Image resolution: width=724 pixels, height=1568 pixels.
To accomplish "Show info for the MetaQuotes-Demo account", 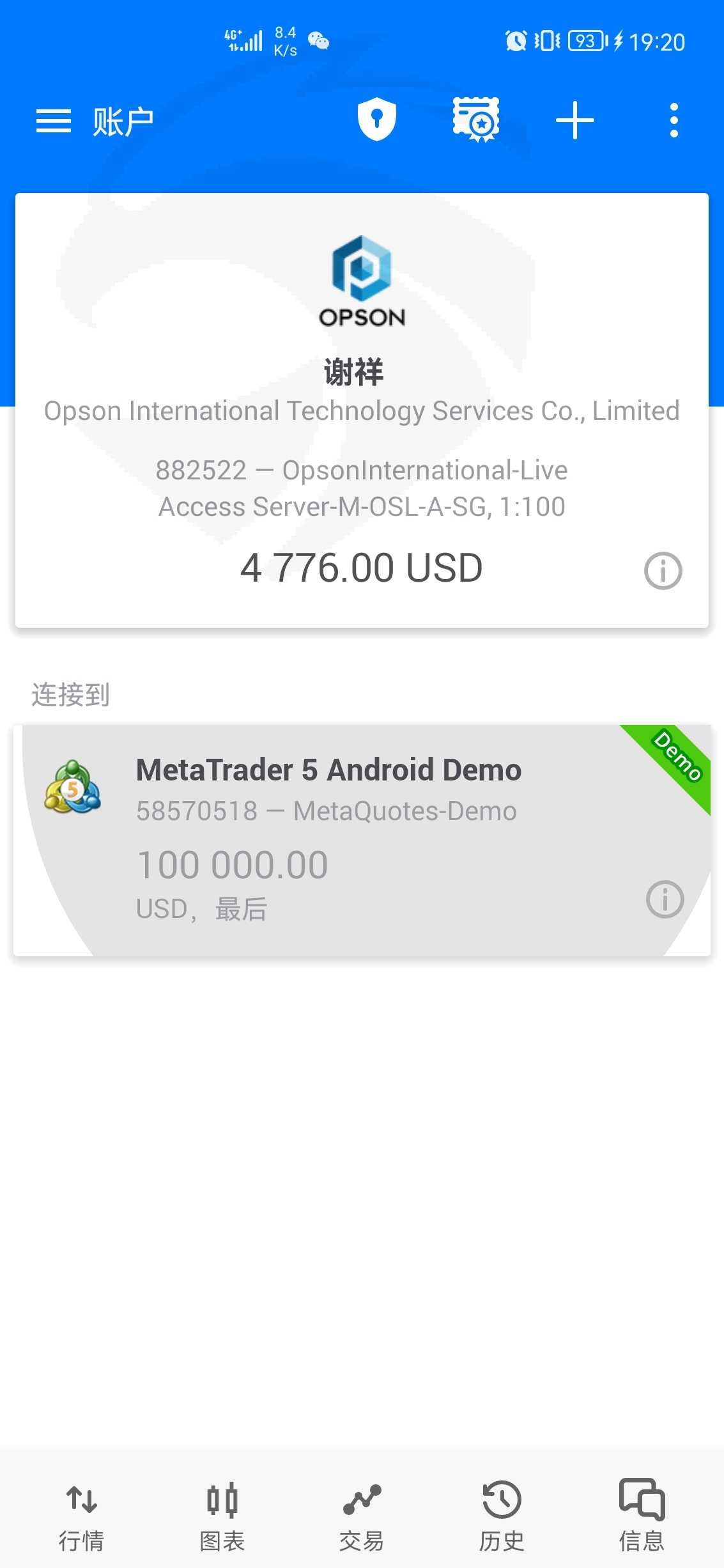I will point(665,899).
